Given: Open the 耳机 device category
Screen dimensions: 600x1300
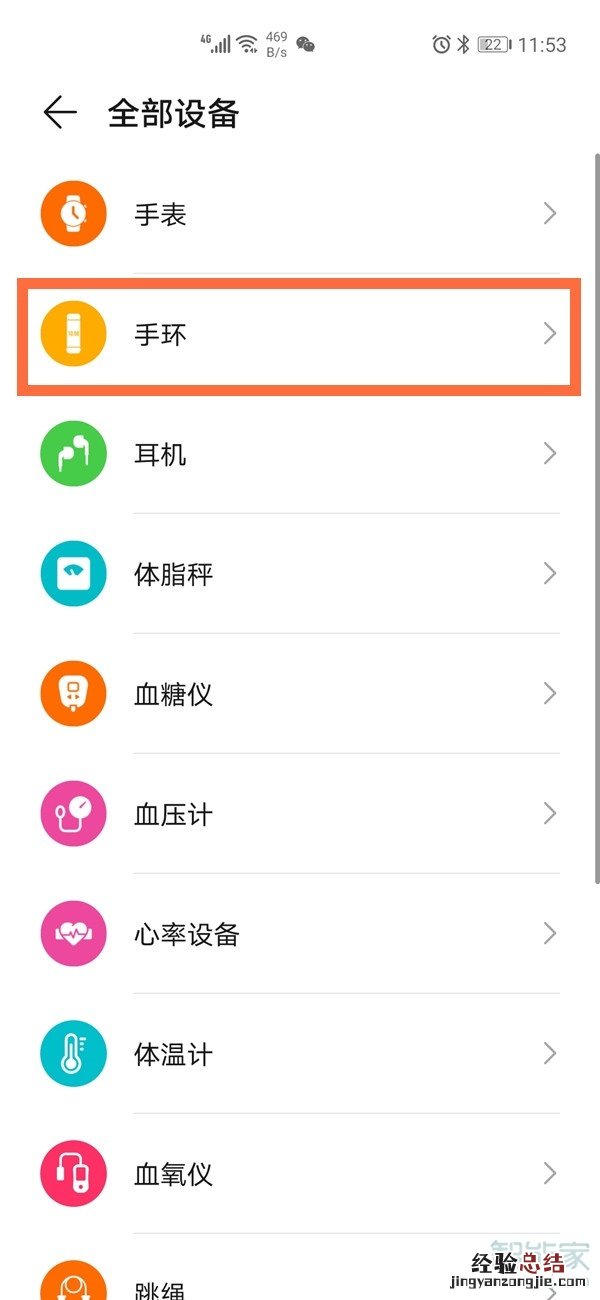Looking at the screenshot, I should click(x=300, y=454).
